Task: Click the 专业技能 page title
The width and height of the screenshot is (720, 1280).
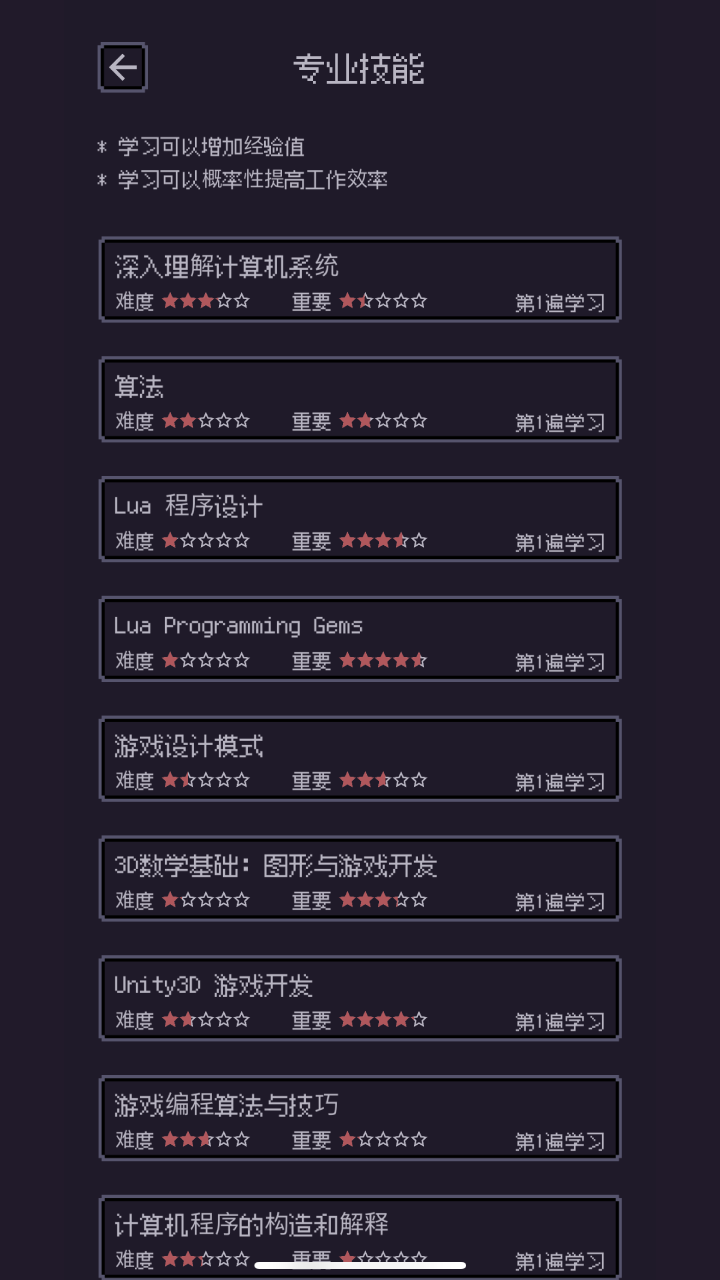Action: (x=358, y=68)
